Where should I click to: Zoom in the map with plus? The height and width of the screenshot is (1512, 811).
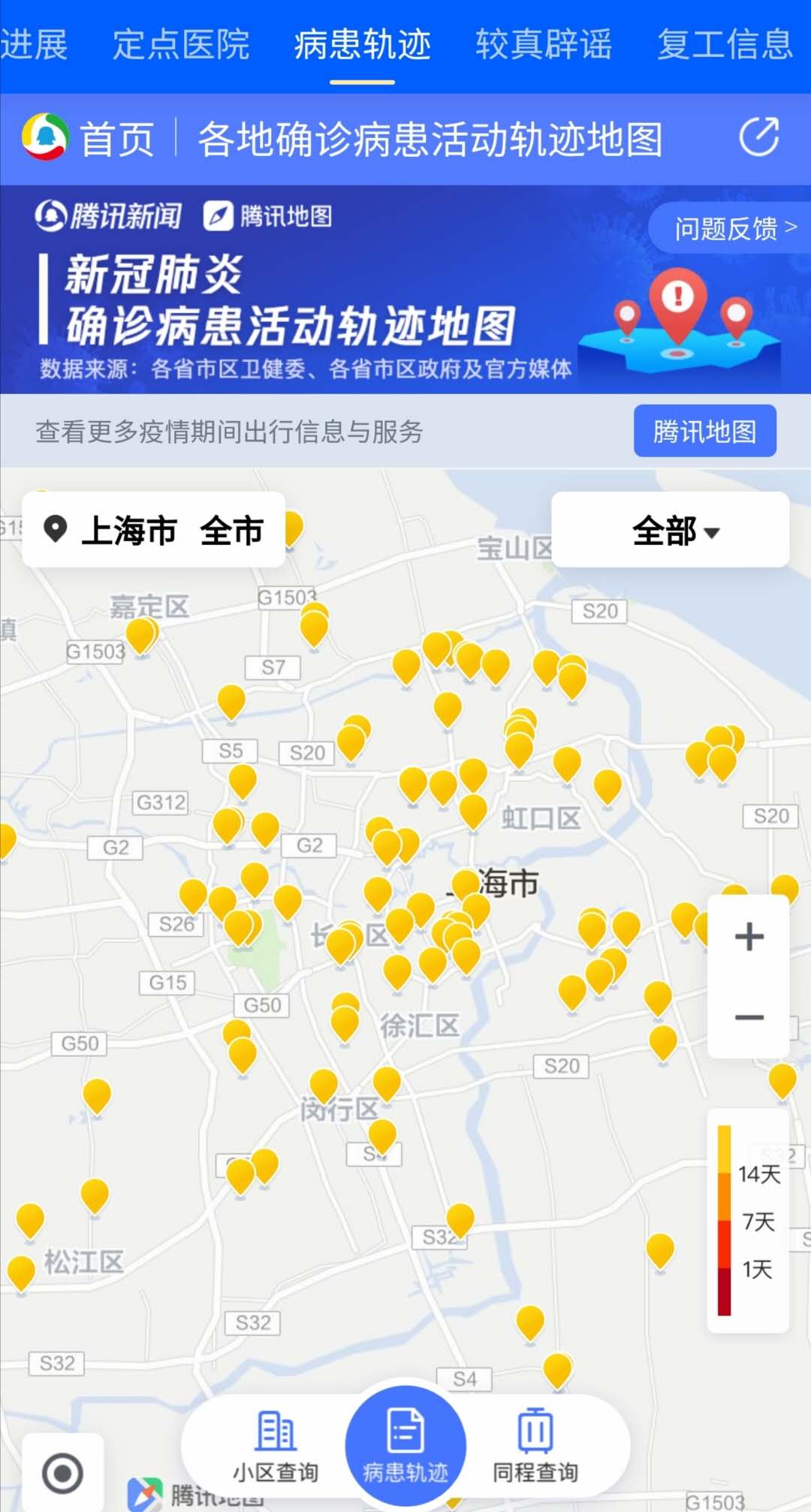click(x=749, y=936)
